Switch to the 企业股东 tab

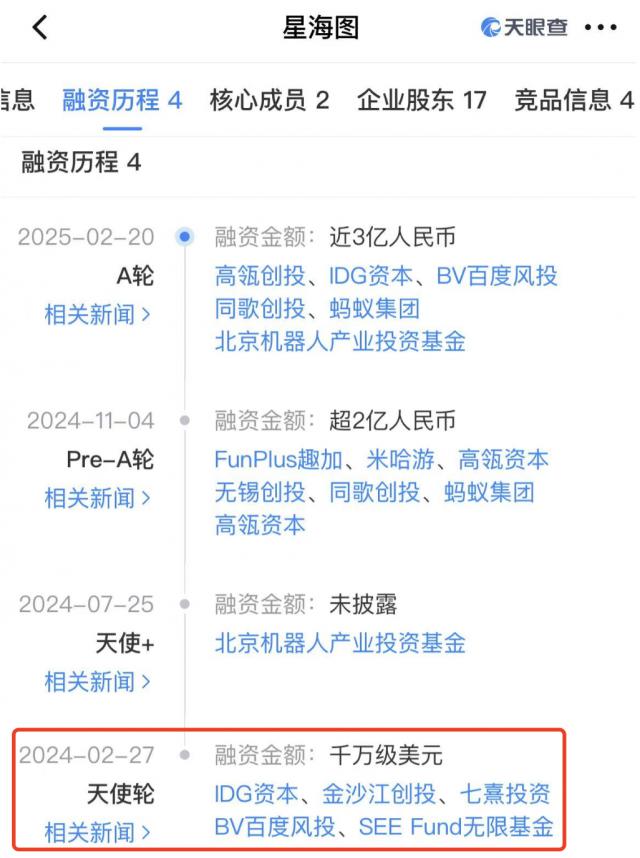click(421, 100)
